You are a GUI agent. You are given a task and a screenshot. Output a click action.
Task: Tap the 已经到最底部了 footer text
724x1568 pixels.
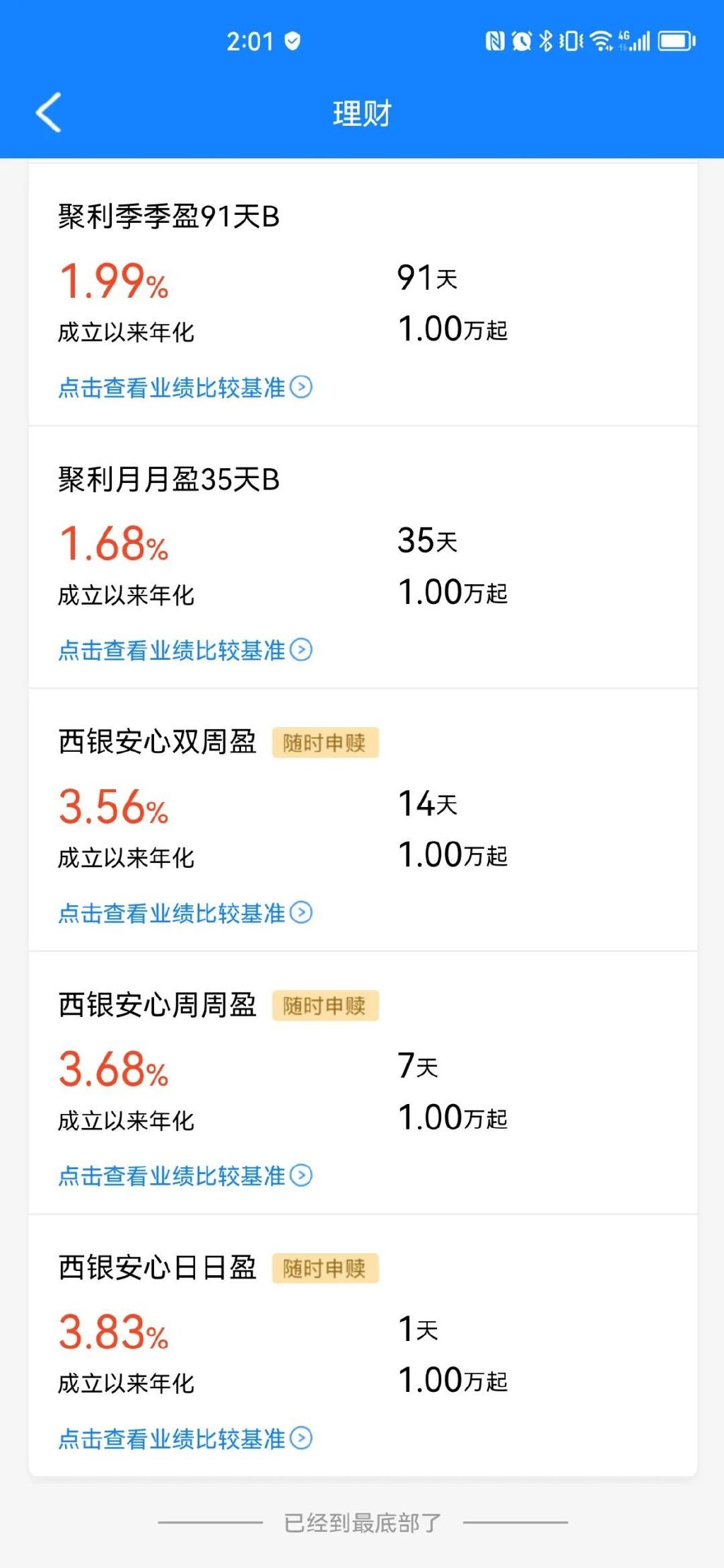click(x=361, y=1524)
